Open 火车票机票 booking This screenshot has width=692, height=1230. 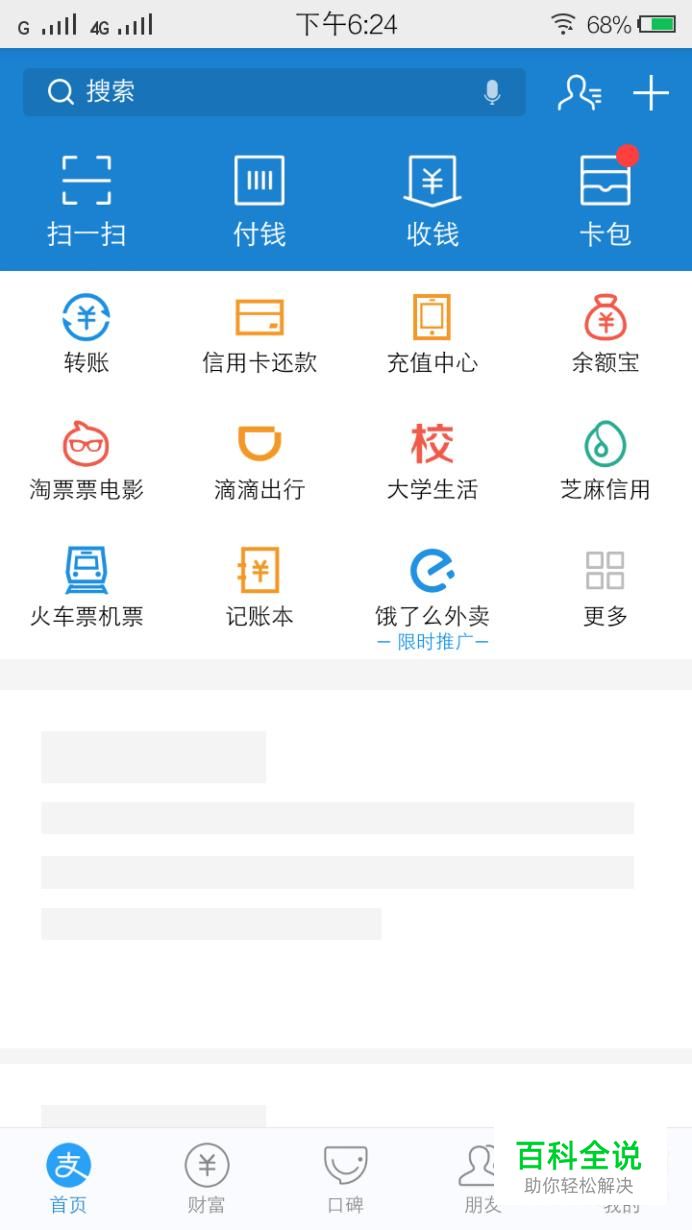(86, 588)
